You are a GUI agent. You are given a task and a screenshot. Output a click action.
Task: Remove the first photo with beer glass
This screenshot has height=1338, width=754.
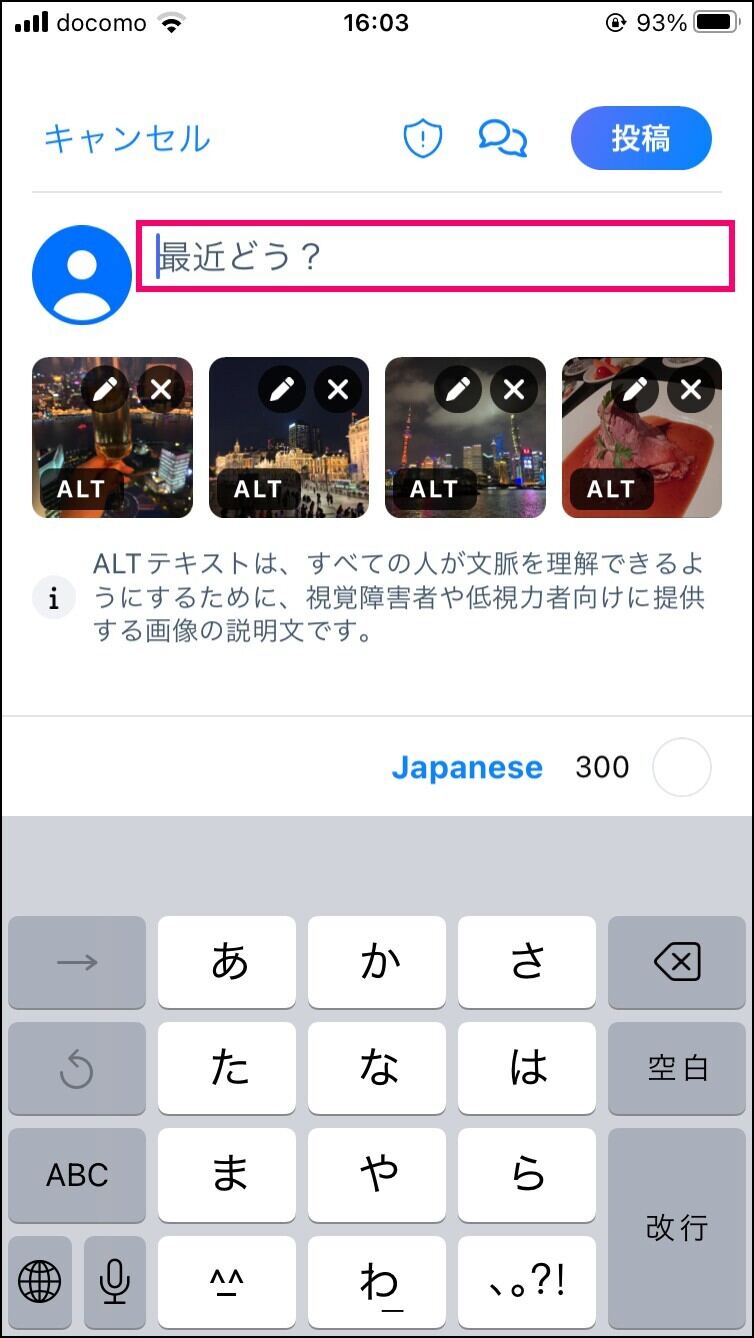[x=162, y=389]
